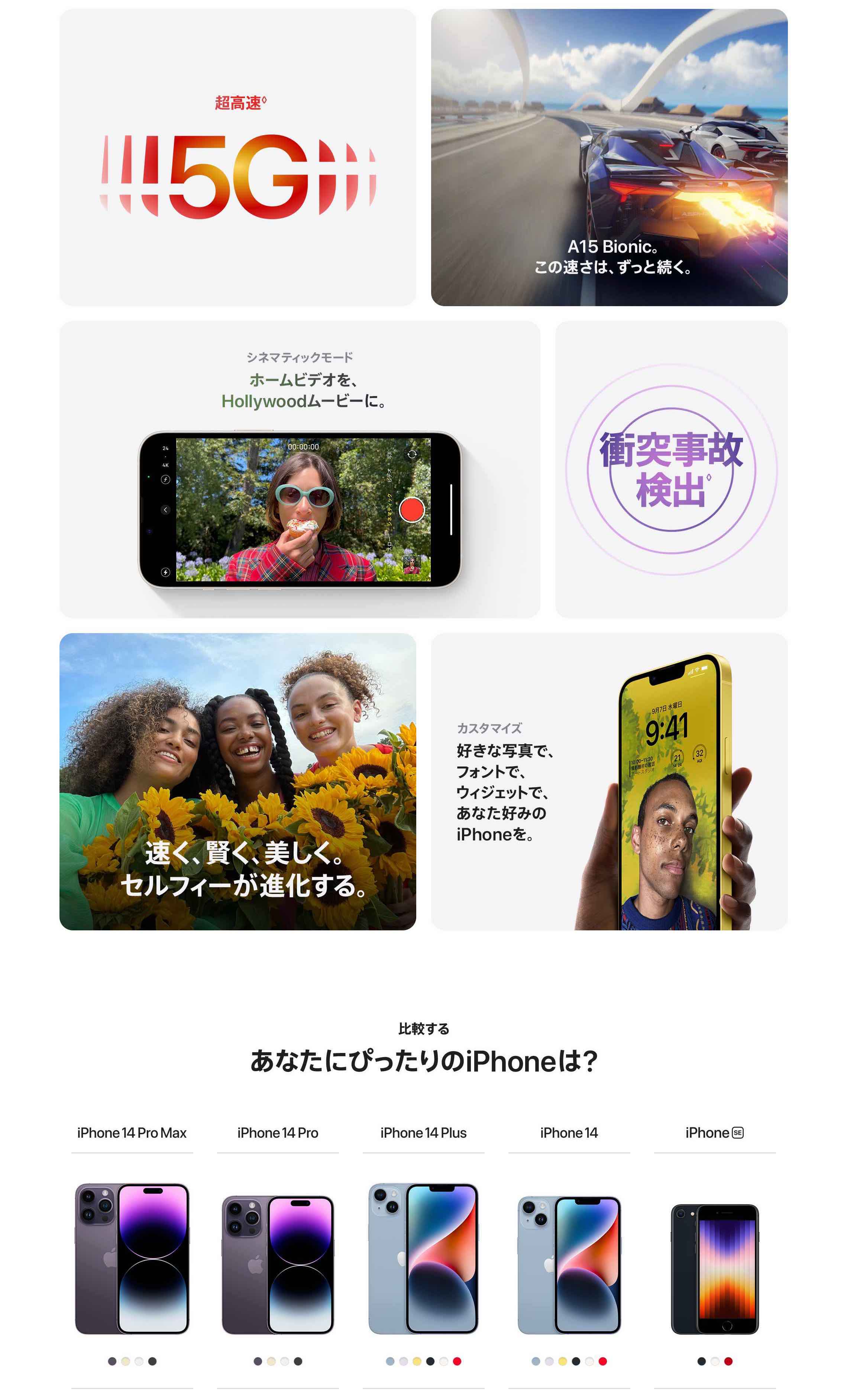Choose the iPhone 14 in the comparison
The width and height of the screenshot is (847, 1400).
[x=569, y=1132]
